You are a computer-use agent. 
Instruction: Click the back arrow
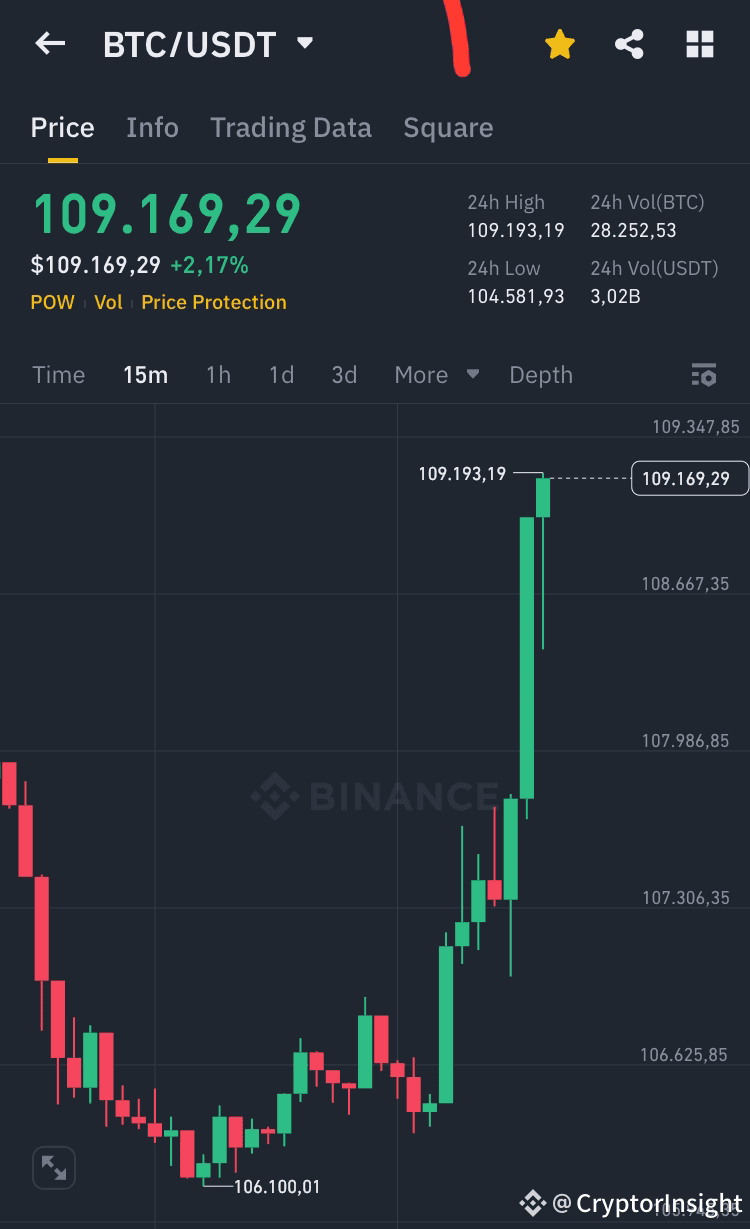coord(50,44)
